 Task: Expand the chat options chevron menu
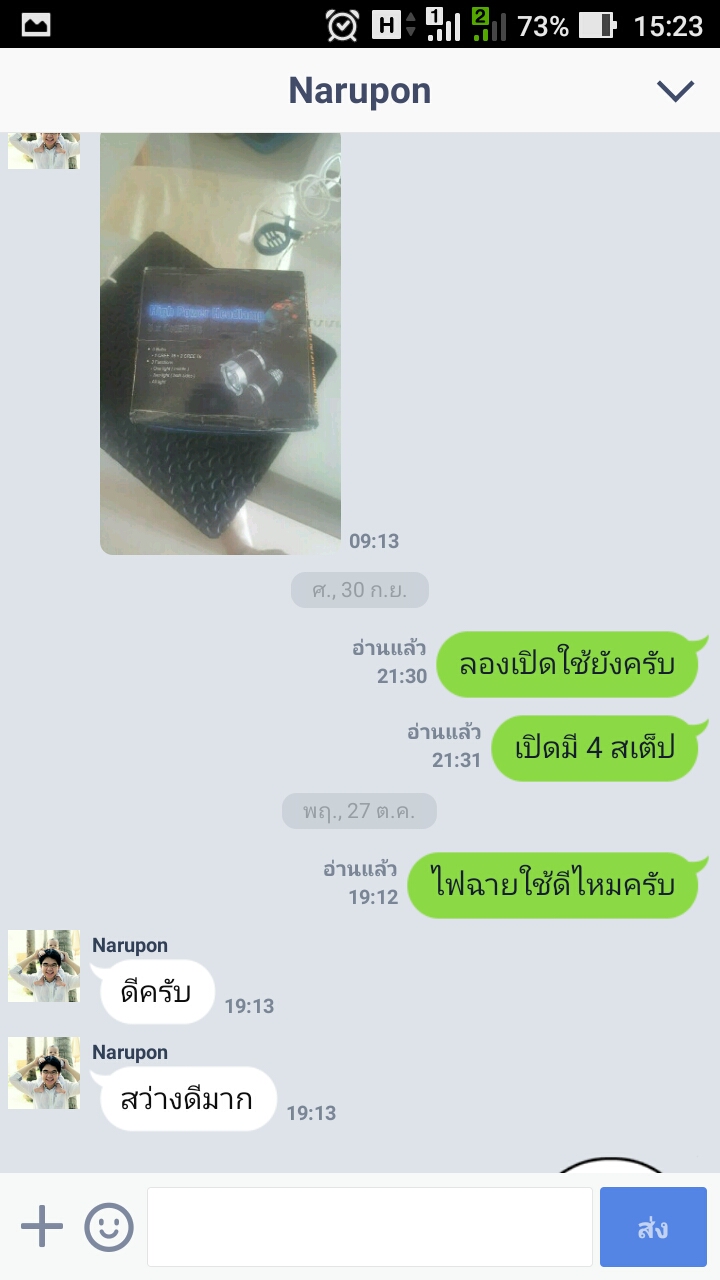[675, 91]
